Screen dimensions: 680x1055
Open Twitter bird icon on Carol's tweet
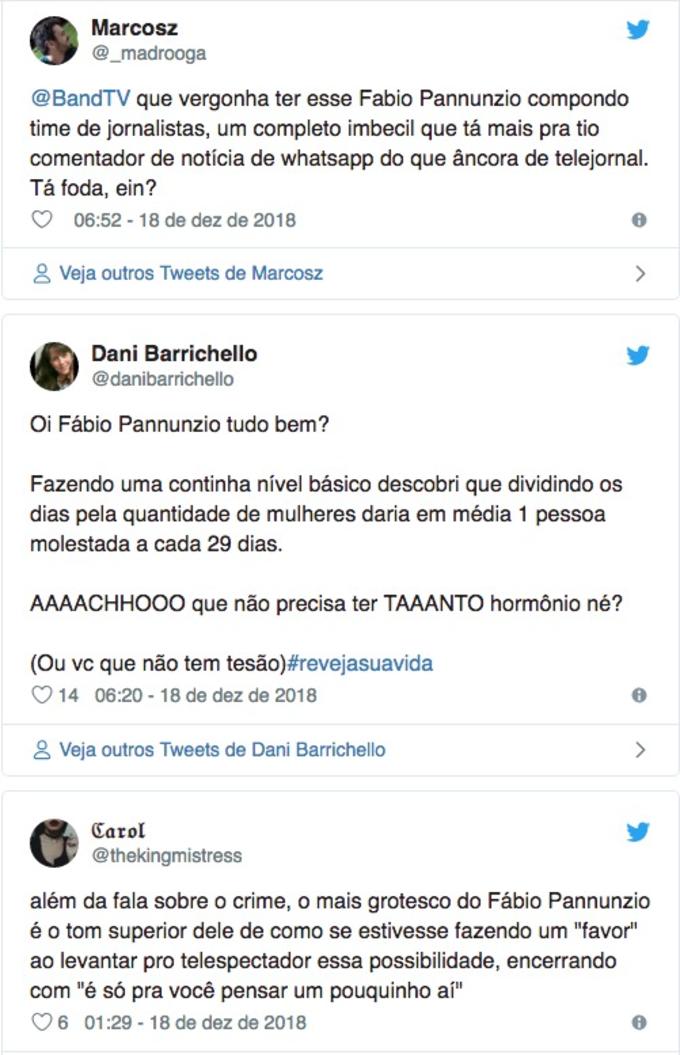click(x=638, y=831)
